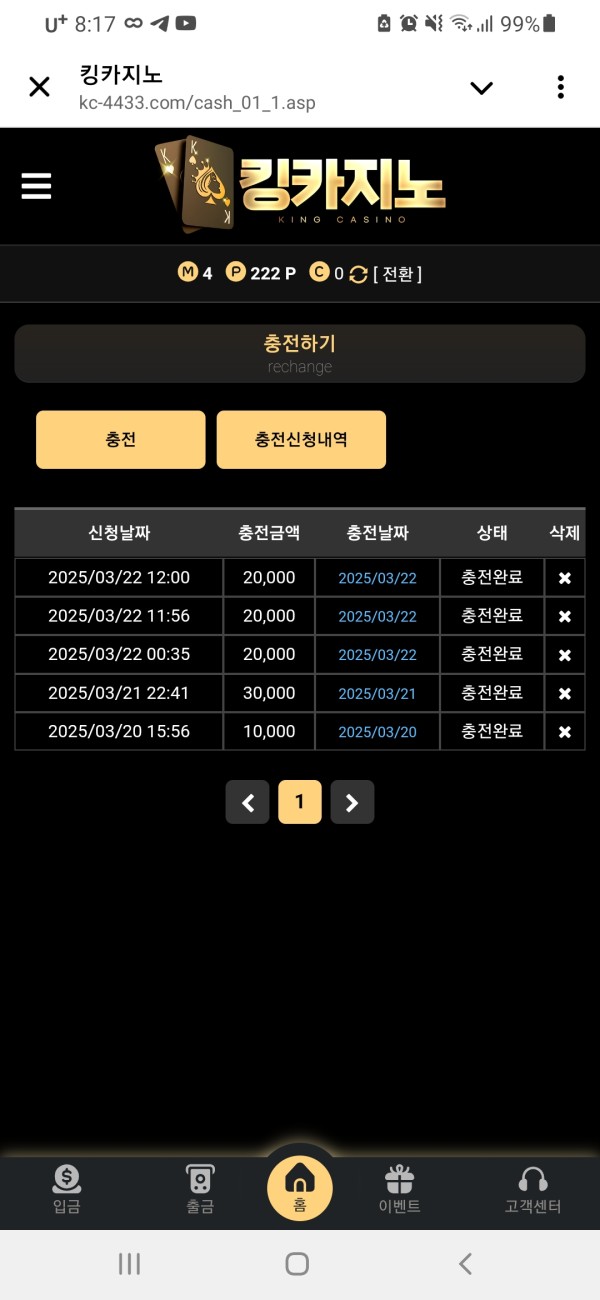Open the 고객센터 support tab

click(533, 1190)
